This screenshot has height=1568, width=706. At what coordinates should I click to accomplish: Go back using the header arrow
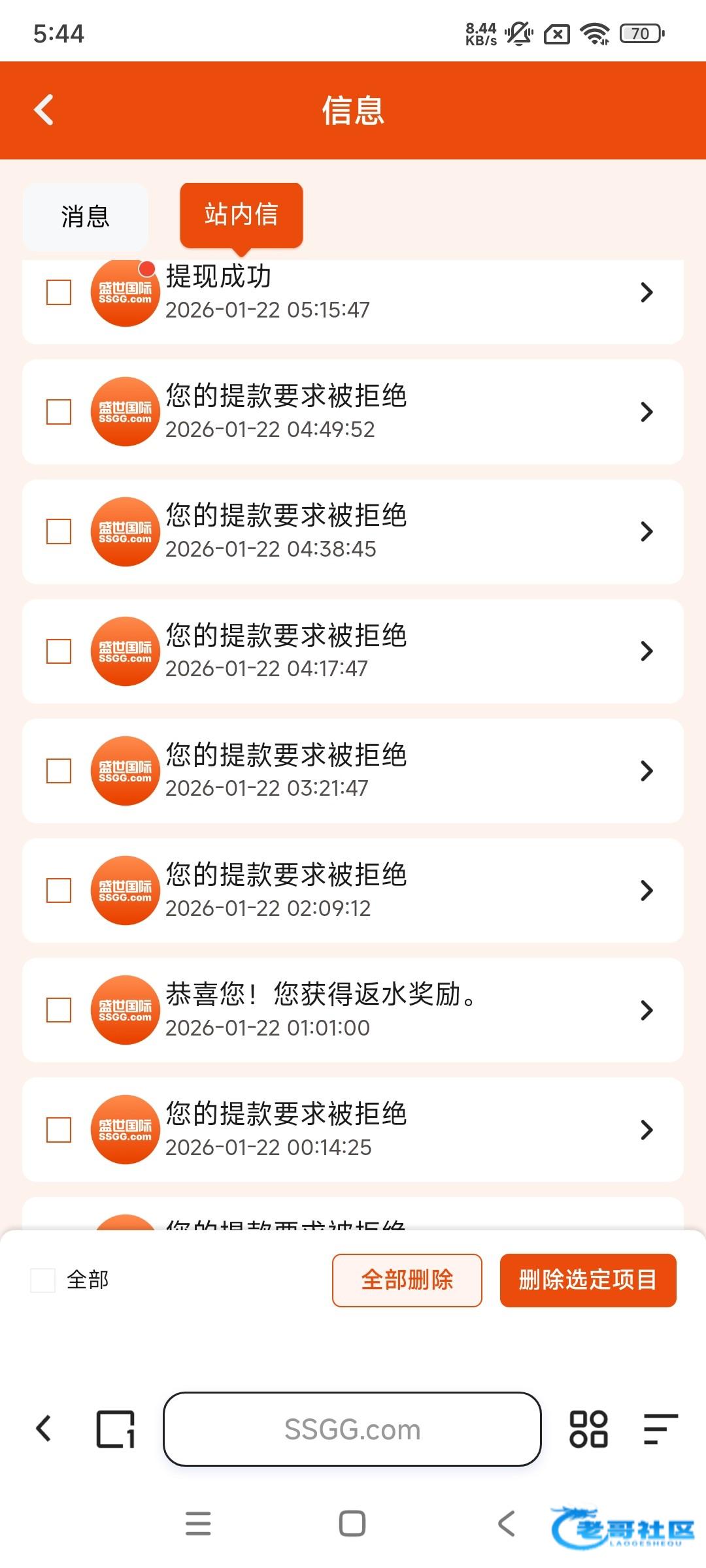tap(43, 110)
